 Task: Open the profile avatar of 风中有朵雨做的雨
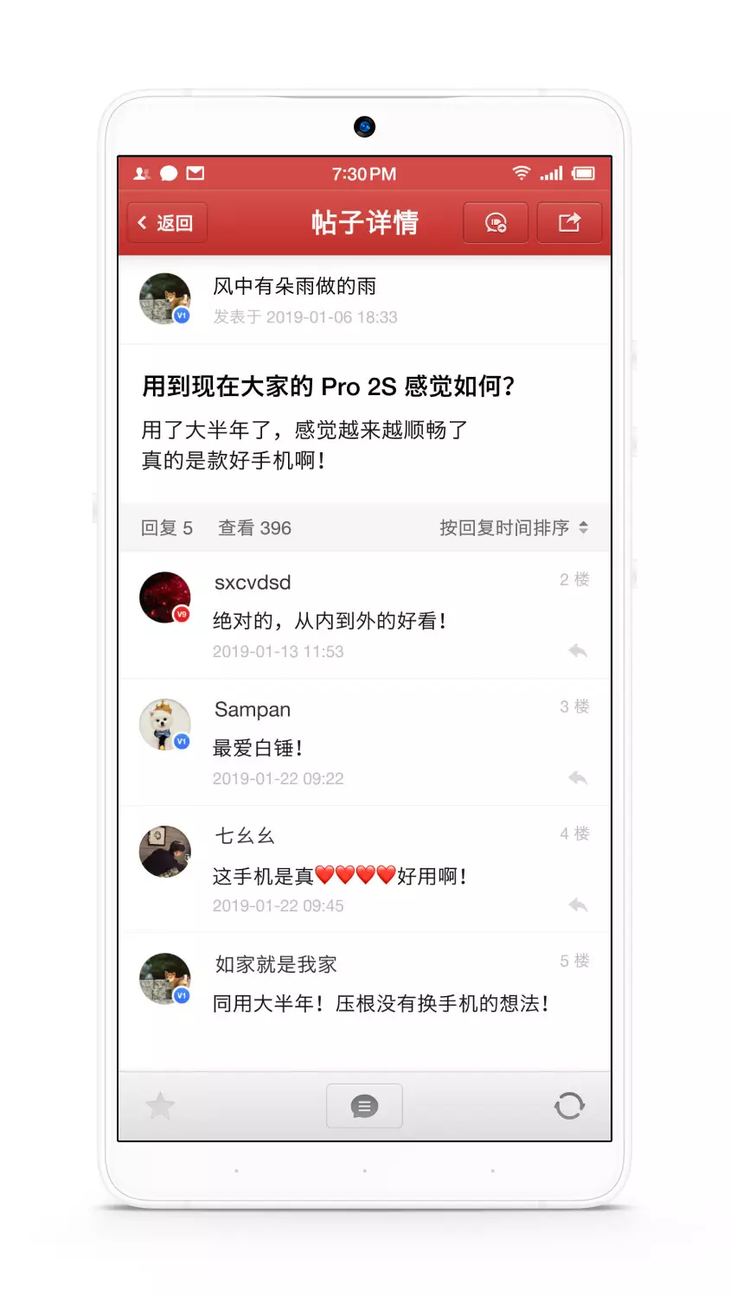tap(165, 299)
